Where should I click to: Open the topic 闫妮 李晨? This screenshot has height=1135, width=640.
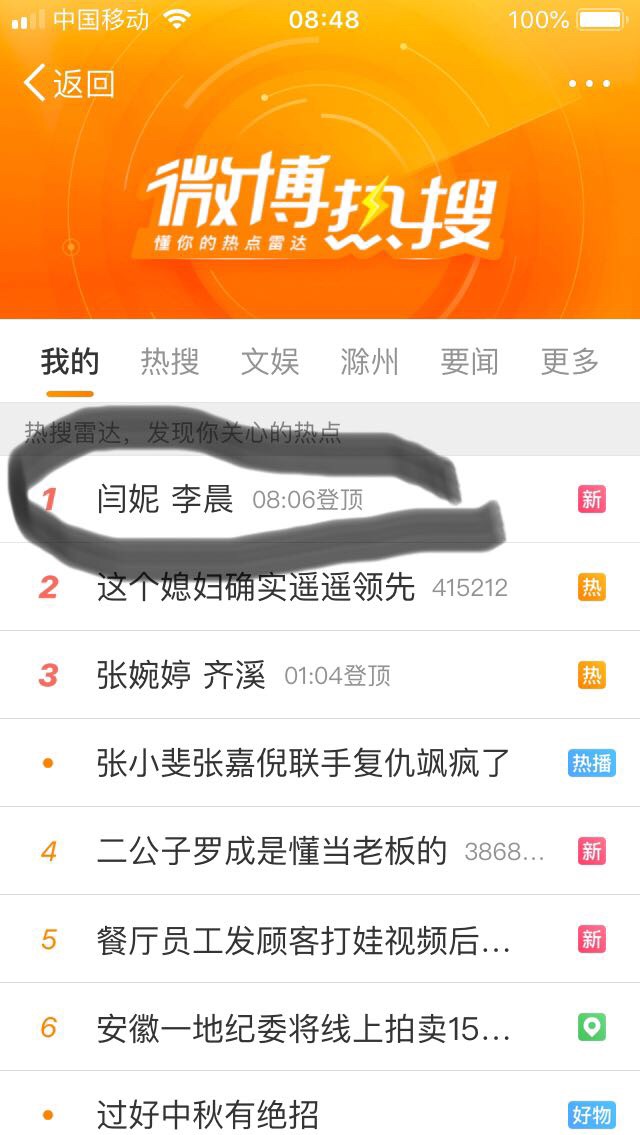pos(166,499)
